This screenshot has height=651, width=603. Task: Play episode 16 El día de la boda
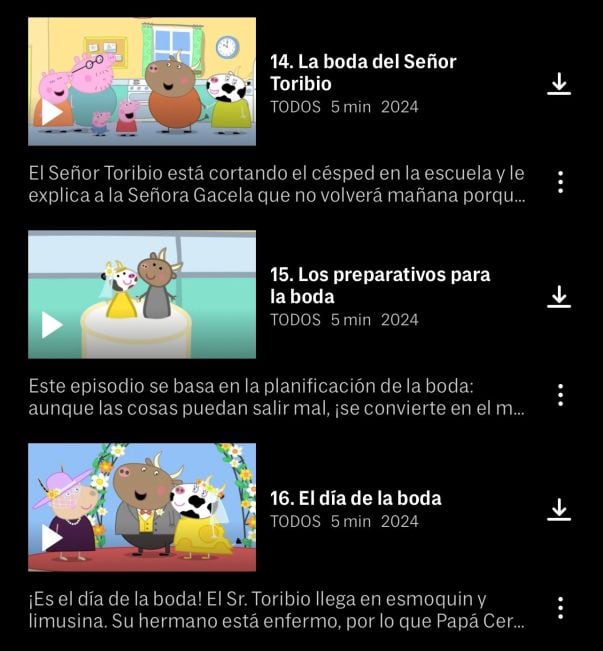tap(142, 508)
